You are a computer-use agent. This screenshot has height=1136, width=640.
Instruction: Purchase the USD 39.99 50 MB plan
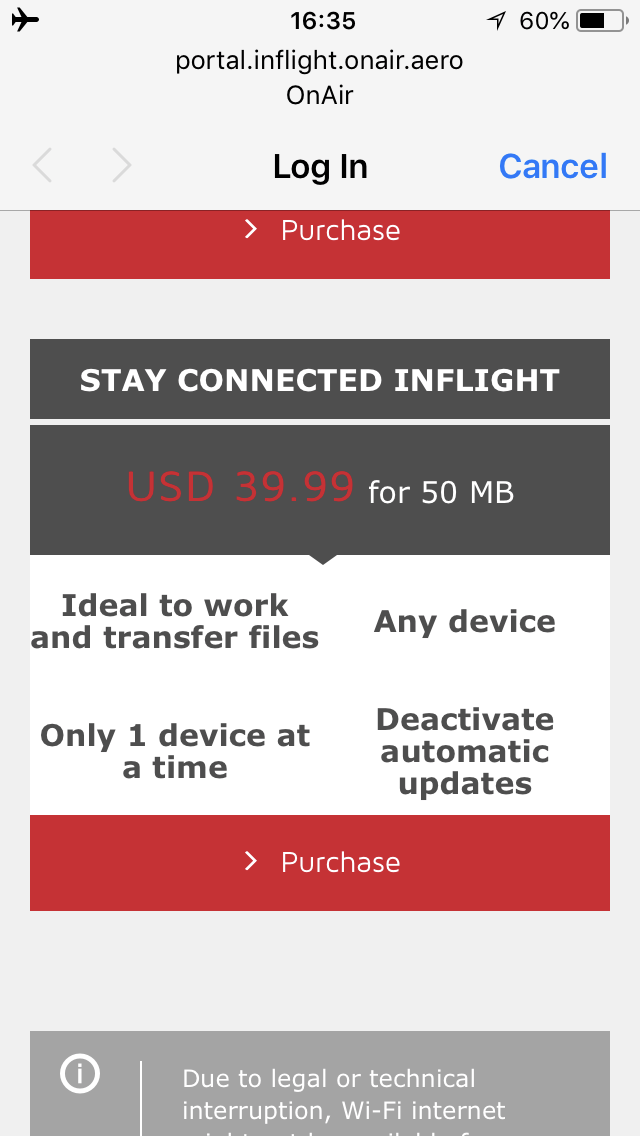pos(320,862)
